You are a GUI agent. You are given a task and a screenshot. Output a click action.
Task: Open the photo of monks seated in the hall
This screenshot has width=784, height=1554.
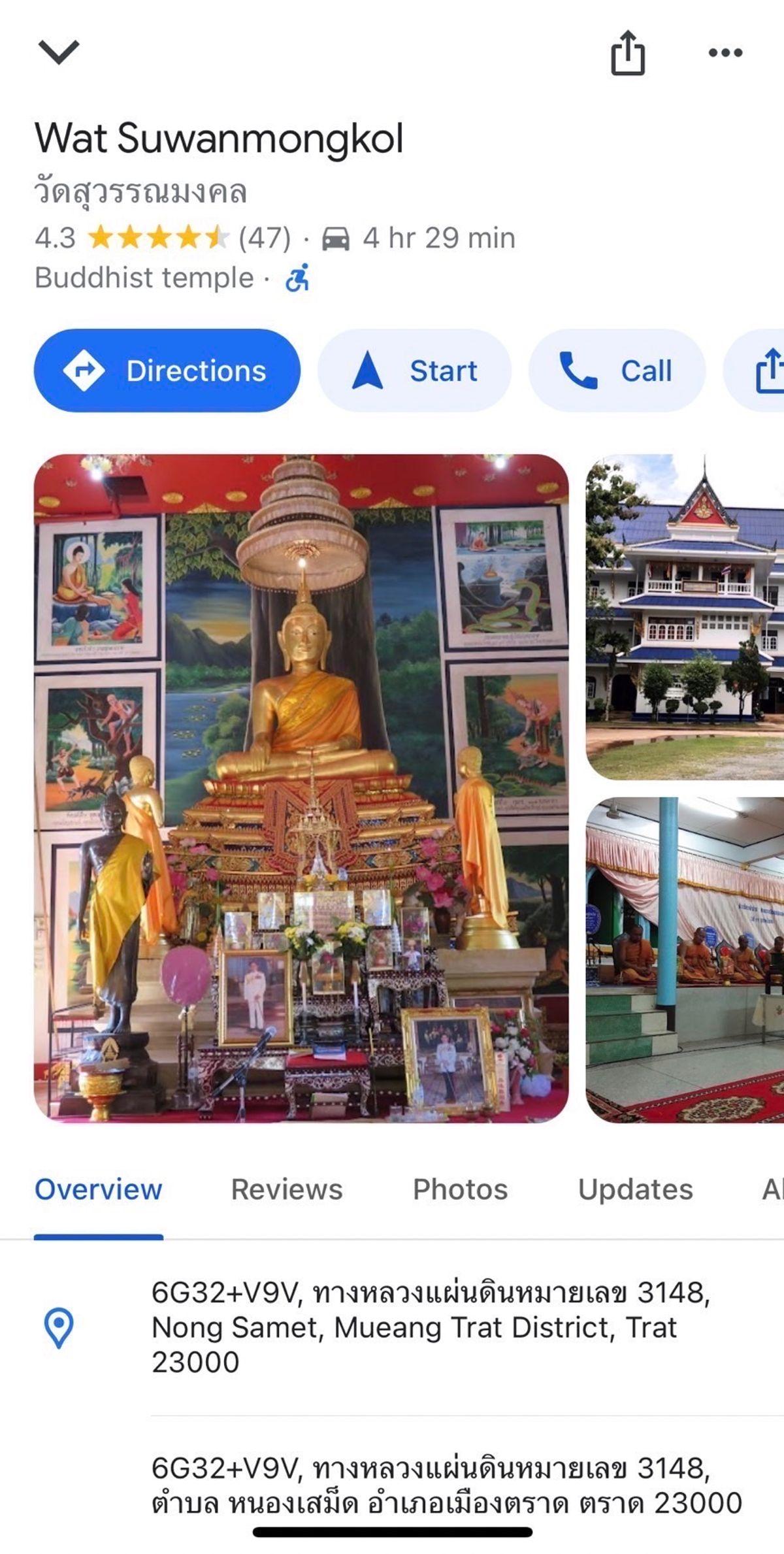click(x=685, y=960)
